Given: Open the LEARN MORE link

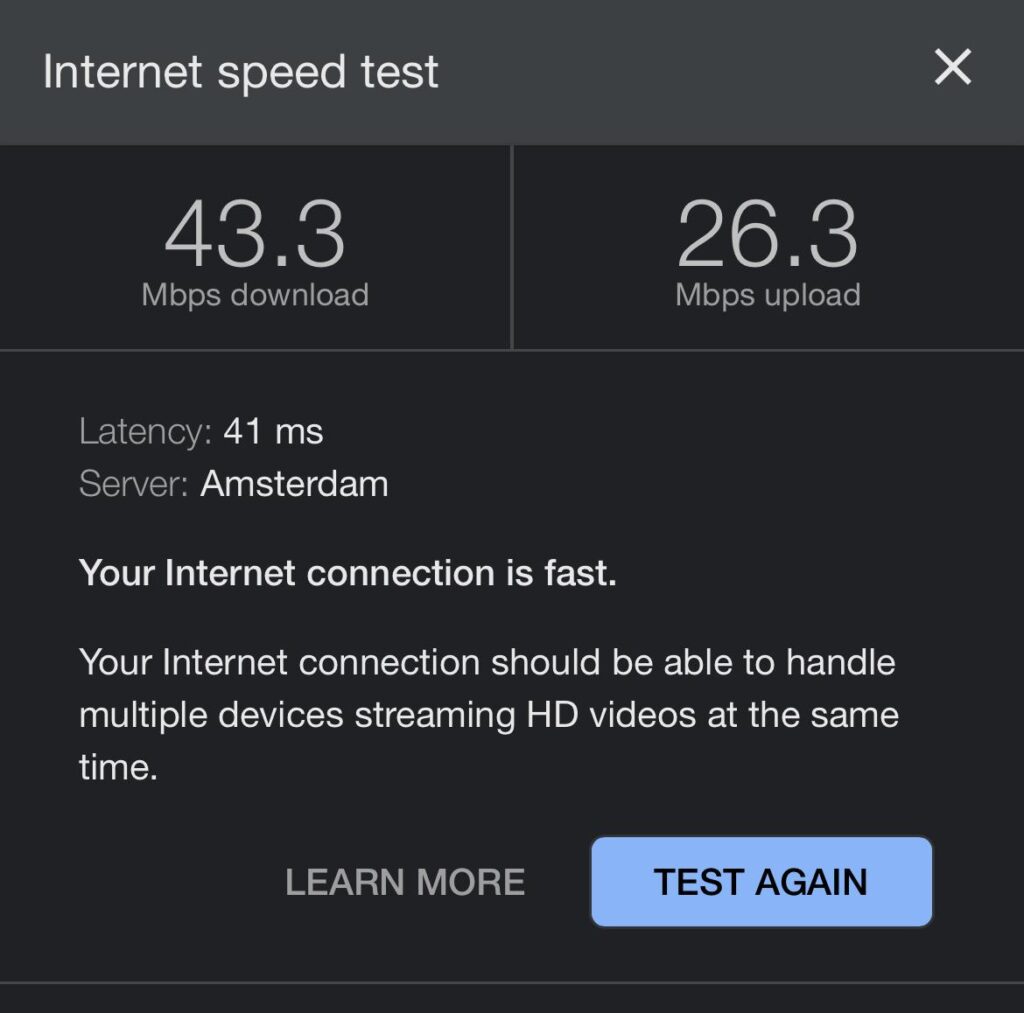Looking at the screenshot, I should 405,882.
